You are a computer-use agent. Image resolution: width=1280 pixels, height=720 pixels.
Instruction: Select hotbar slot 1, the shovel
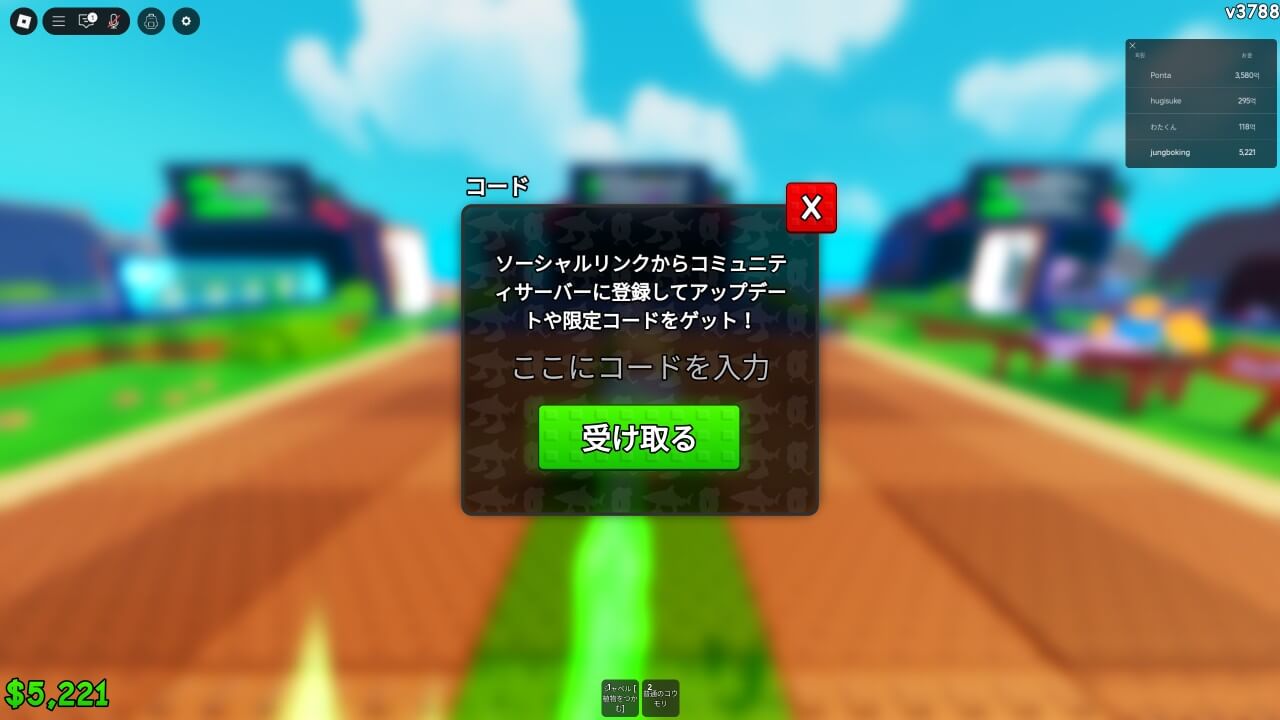pos(620,698)
